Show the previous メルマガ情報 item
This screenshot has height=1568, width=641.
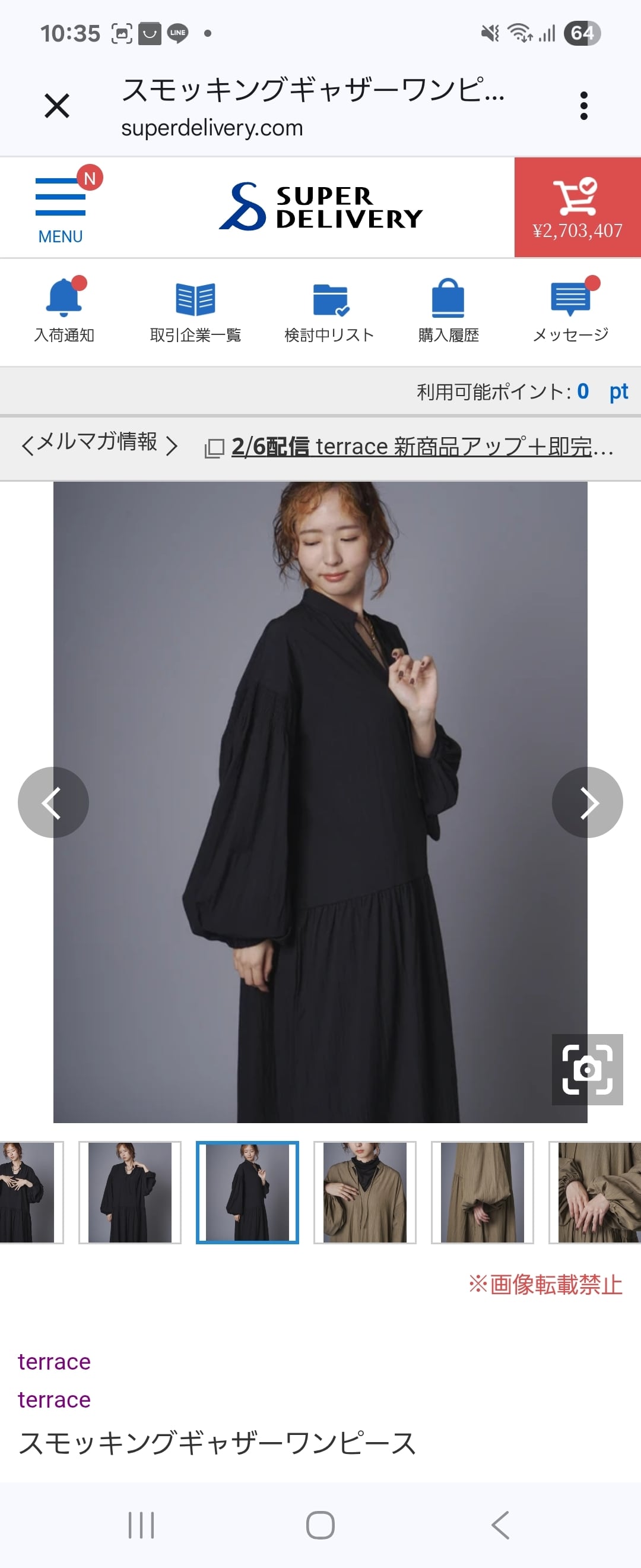tap(27, 445)
